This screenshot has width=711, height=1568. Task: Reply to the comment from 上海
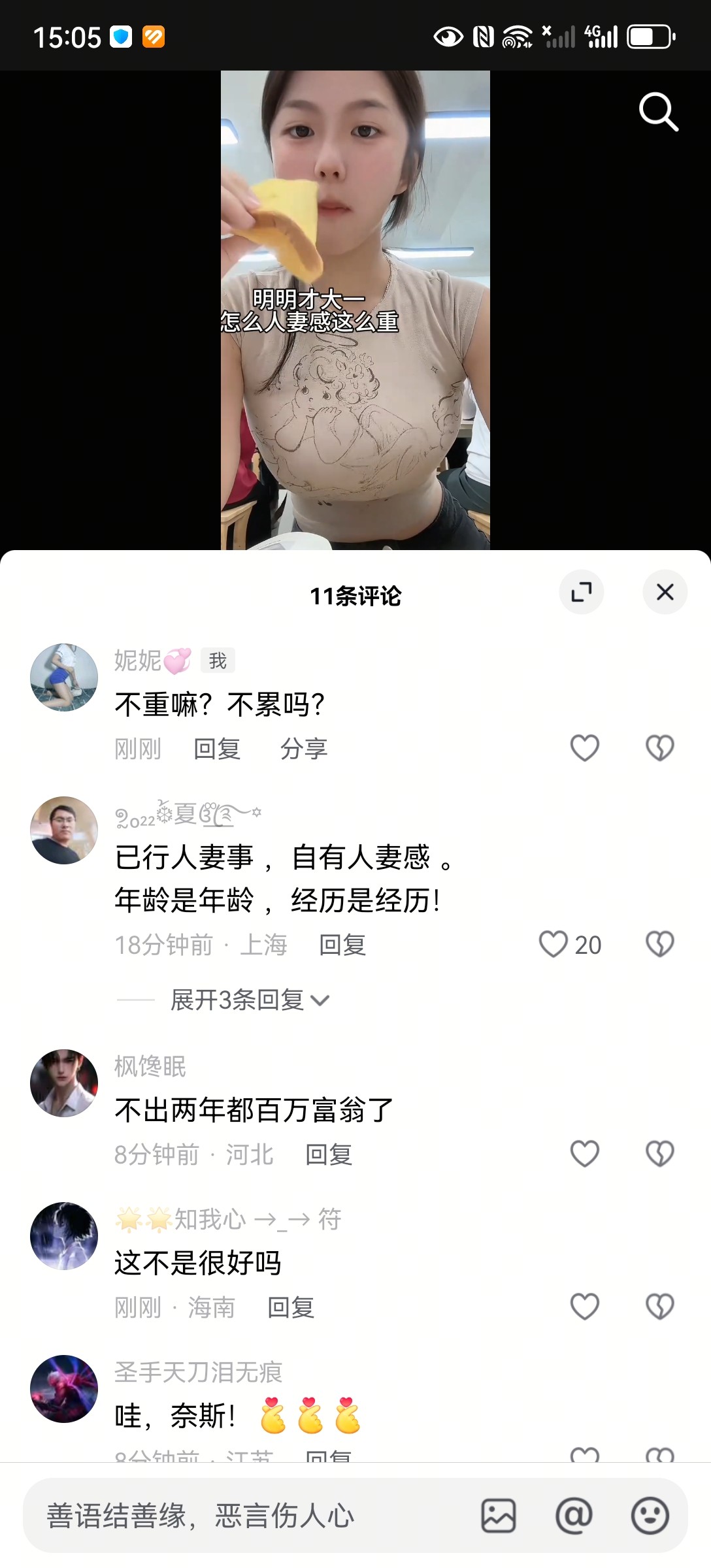click(342, 945)
